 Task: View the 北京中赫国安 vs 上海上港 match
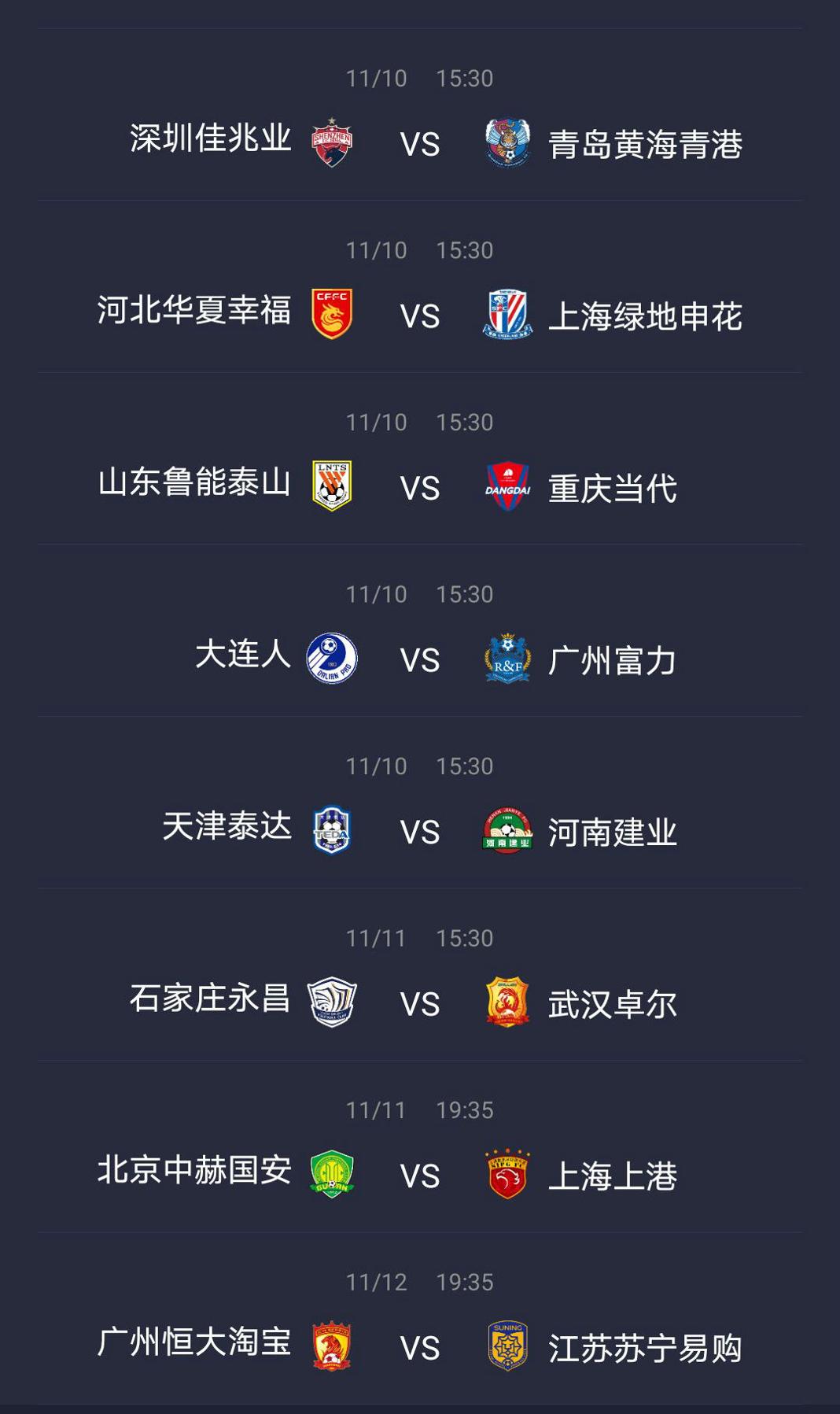click(x=419, y=1176)
